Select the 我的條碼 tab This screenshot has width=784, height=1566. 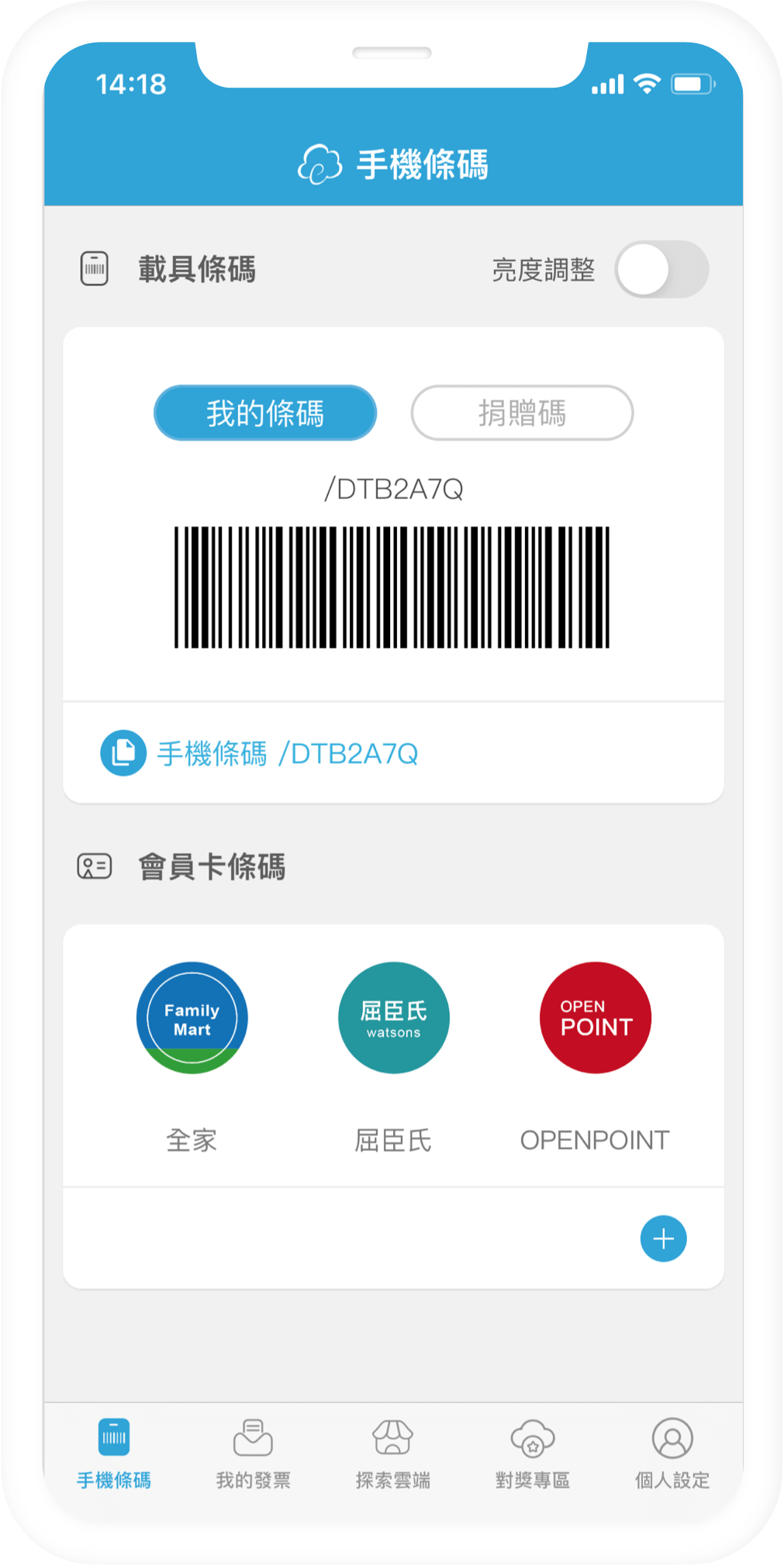pyautogui.click(x=265, y=413)
